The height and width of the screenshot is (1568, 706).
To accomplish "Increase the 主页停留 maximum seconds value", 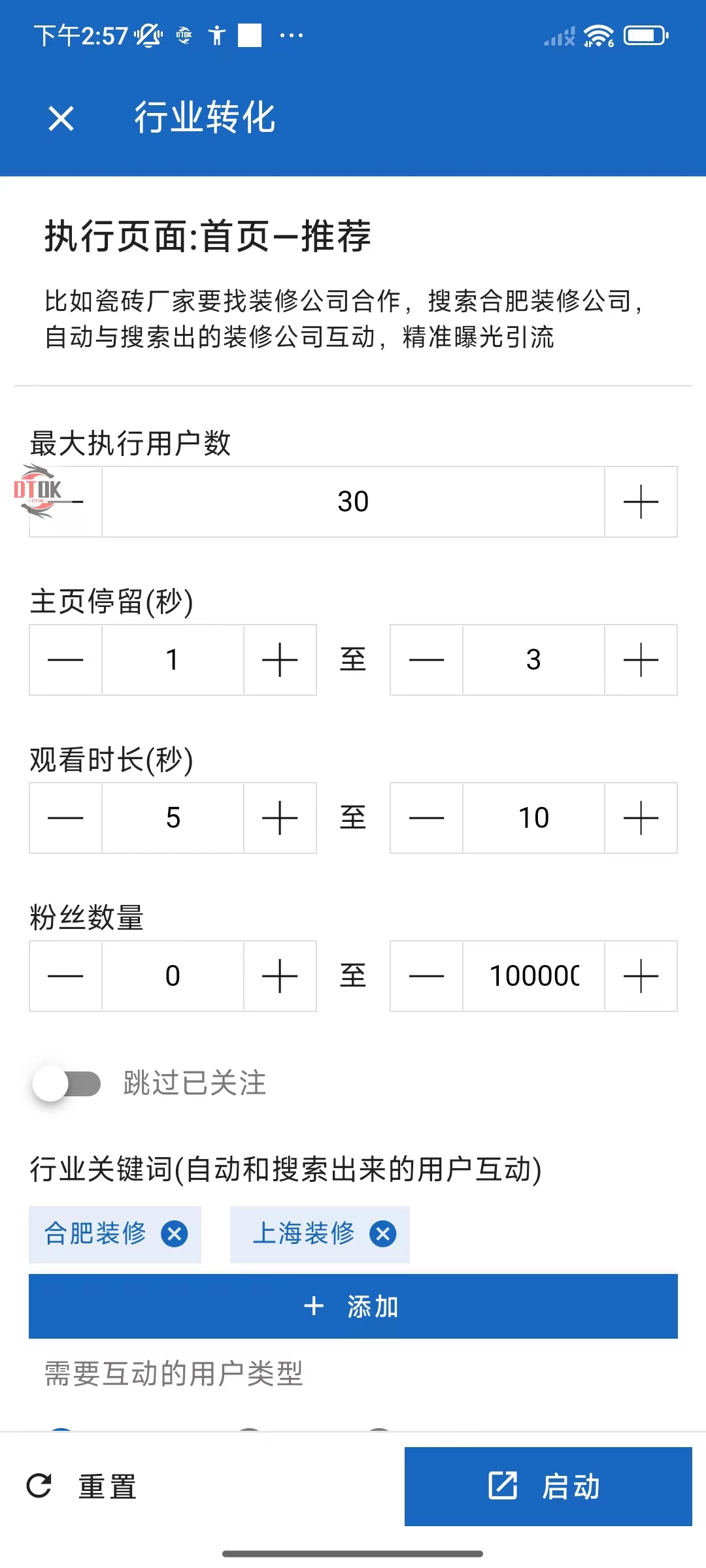I will point(641,660).
